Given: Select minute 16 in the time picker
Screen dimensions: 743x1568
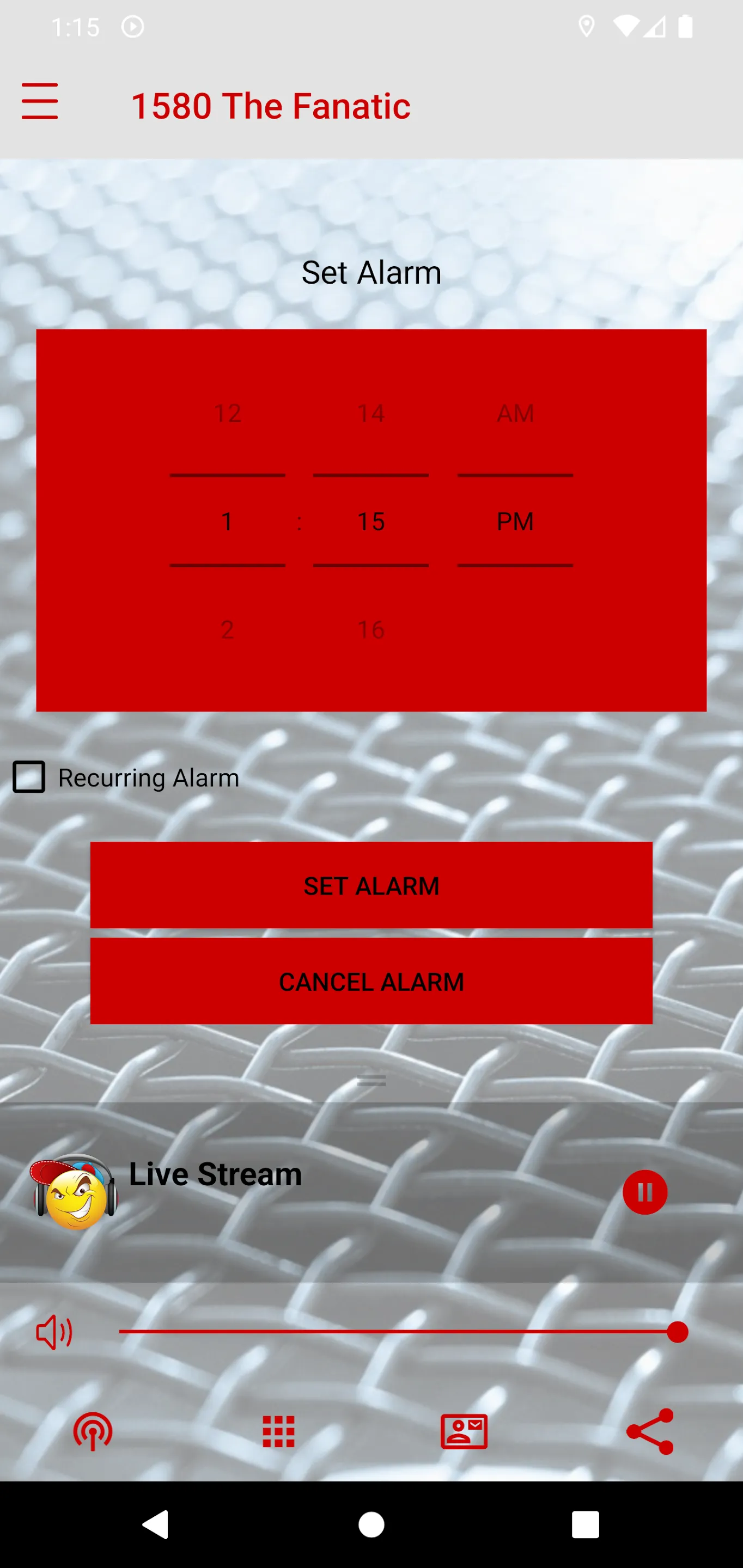Looking at the screenshot, I should pos(371,629).
